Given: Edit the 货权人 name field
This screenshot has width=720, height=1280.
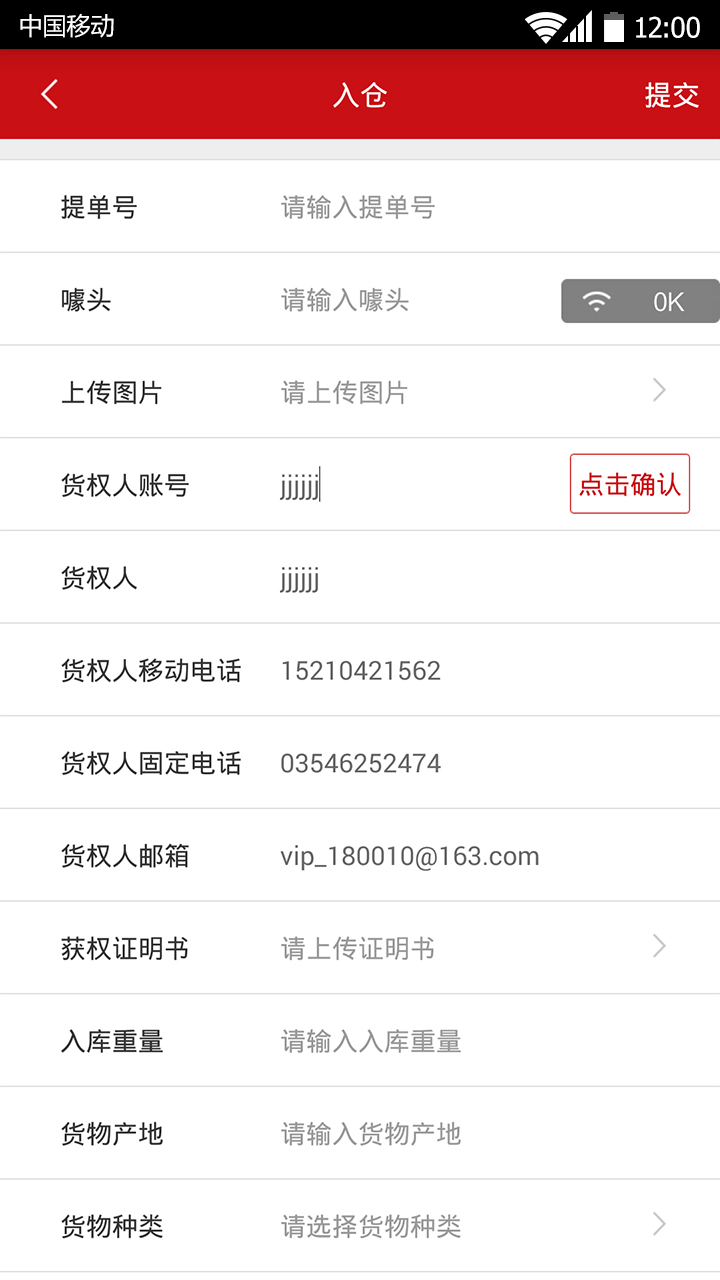Looking at the screenshot, I should [490, 578].
